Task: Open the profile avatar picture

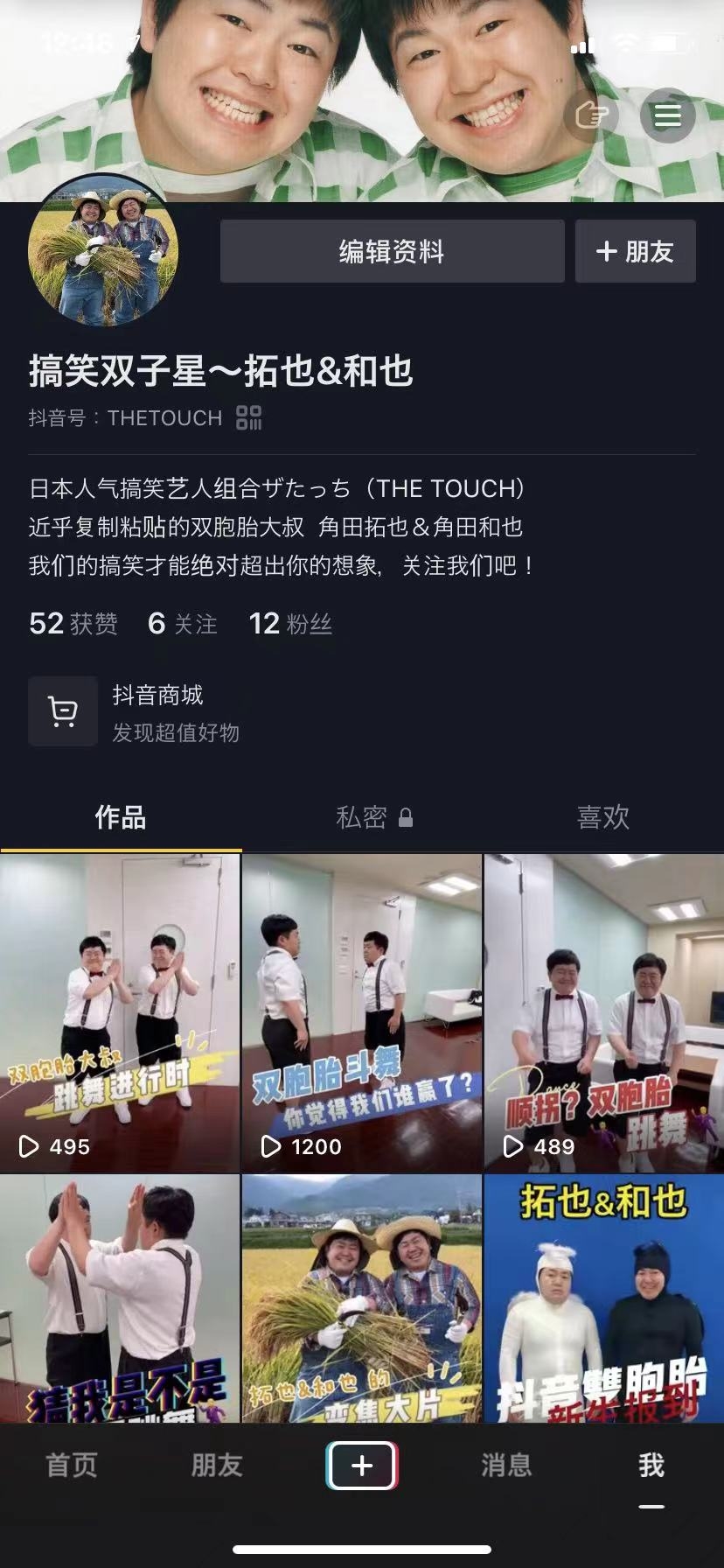Action: pos(103,250)
